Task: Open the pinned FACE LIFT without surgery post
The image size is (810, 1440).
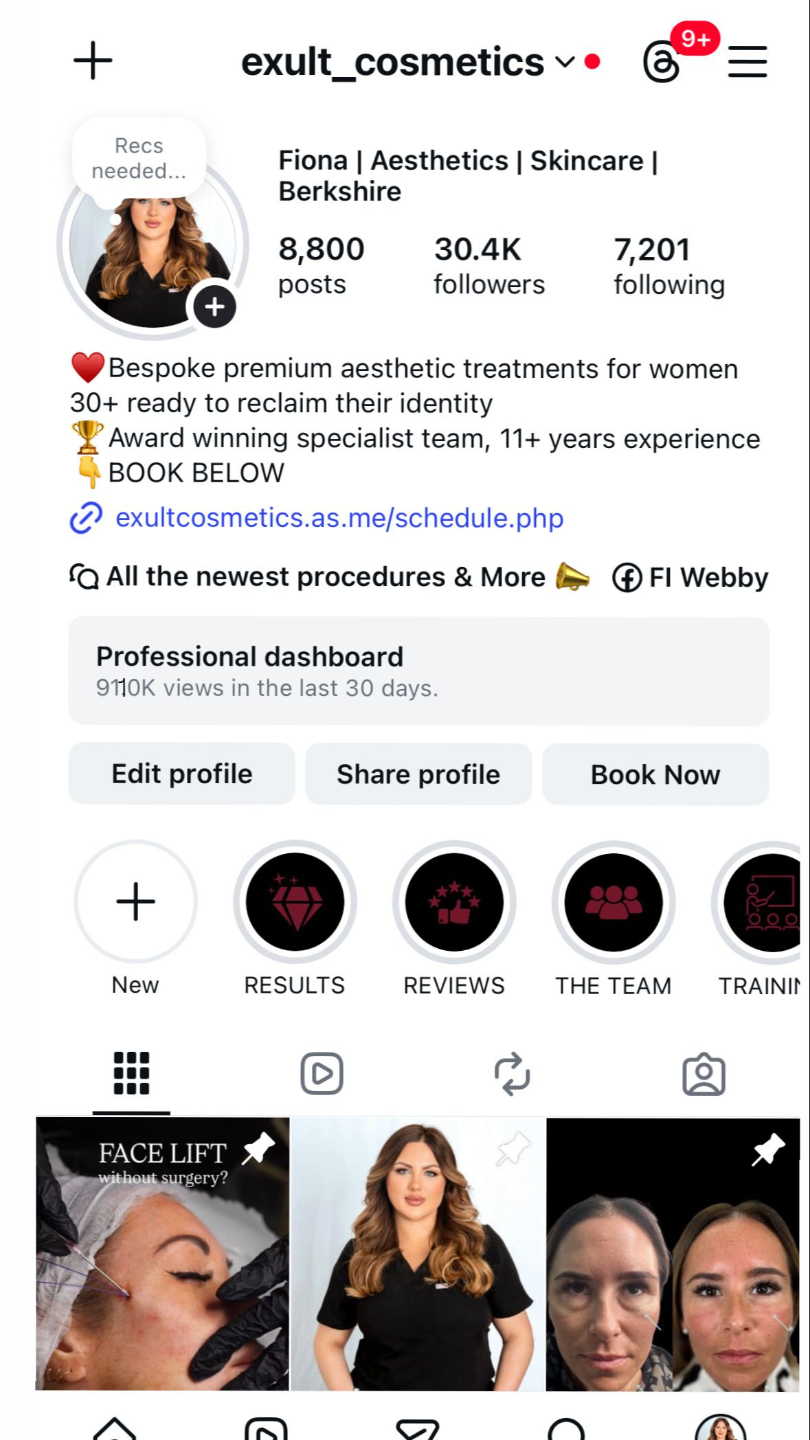Action: pos(162,1255)
